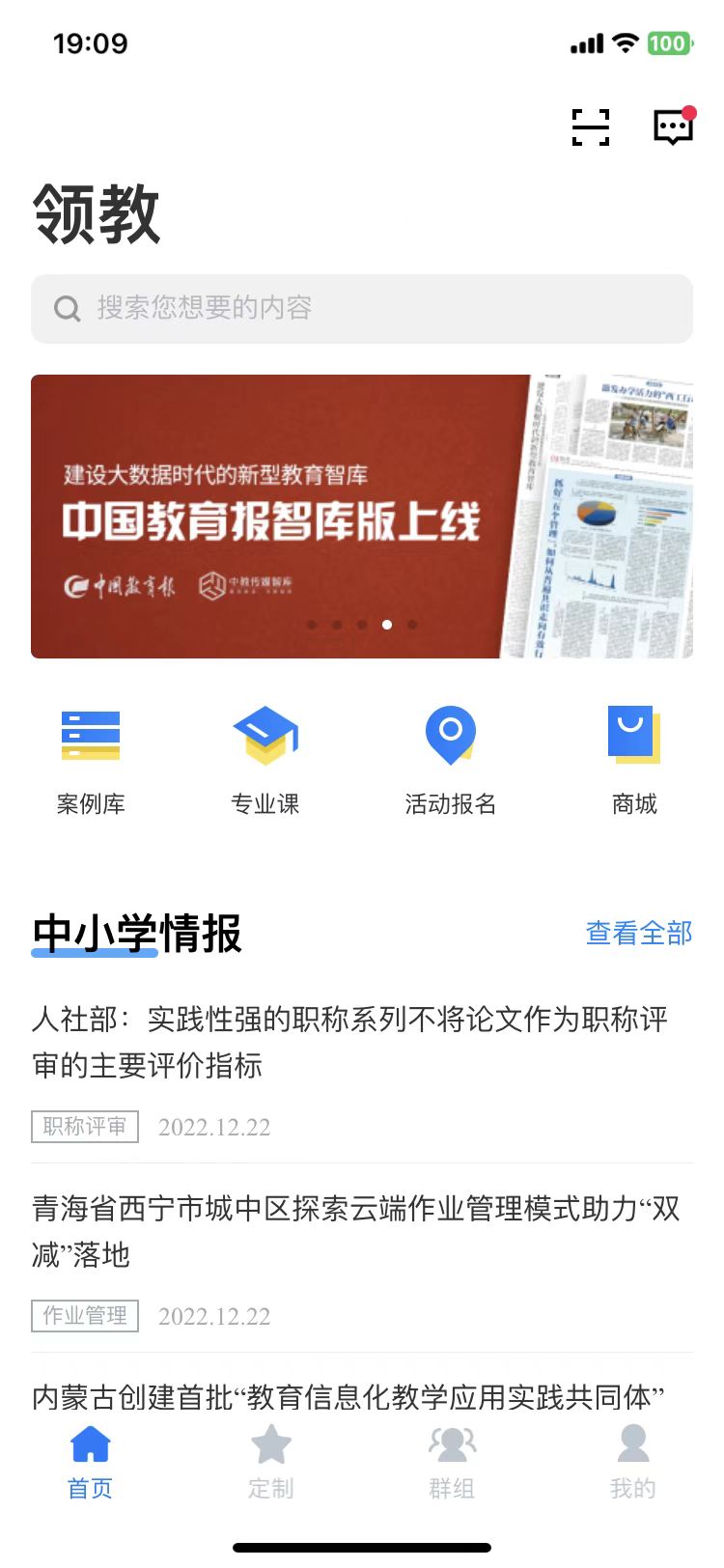Viewport: 724px width, 1568px height.
Task: View all with 查看全部
Action: 639,933
